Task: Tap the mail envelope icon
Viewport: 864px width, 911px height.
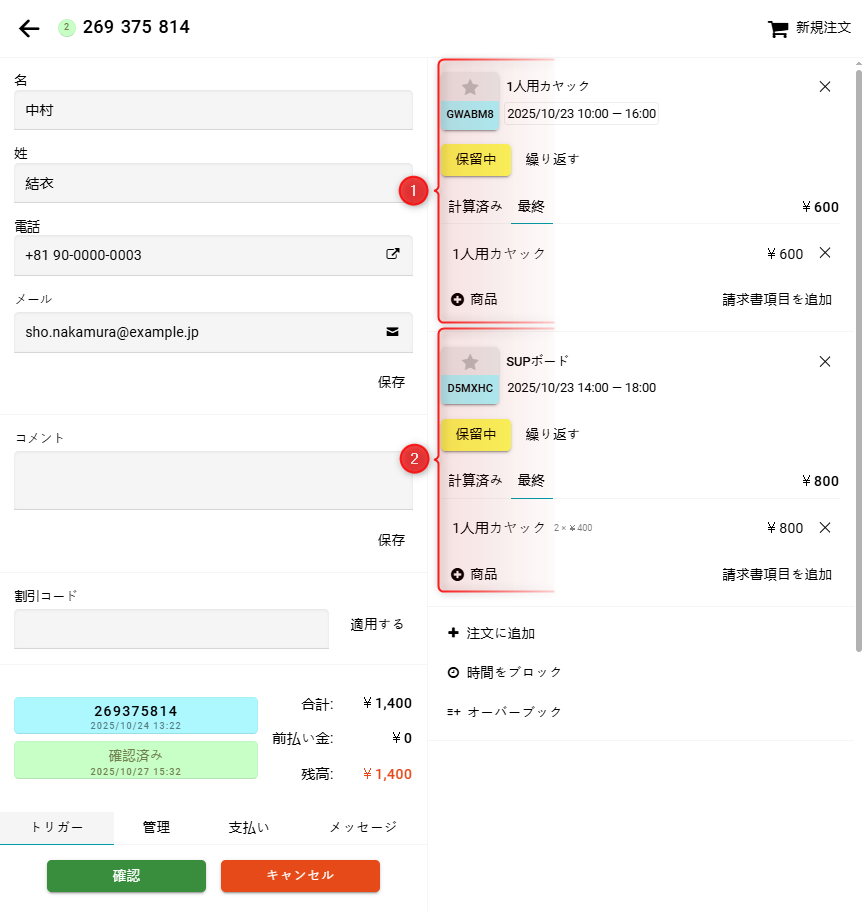Action: point(393,332)
